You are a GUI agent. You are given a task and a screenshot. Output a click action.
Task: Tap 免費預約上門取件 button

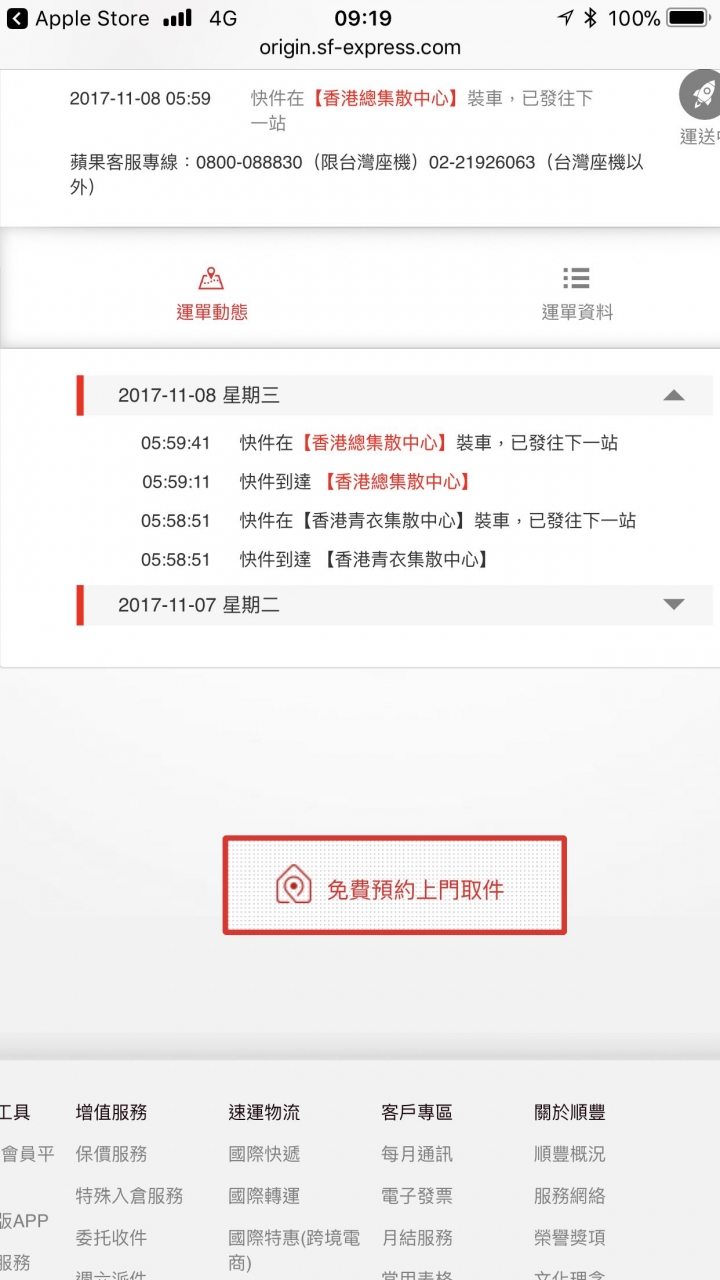(x=394, y=886)
